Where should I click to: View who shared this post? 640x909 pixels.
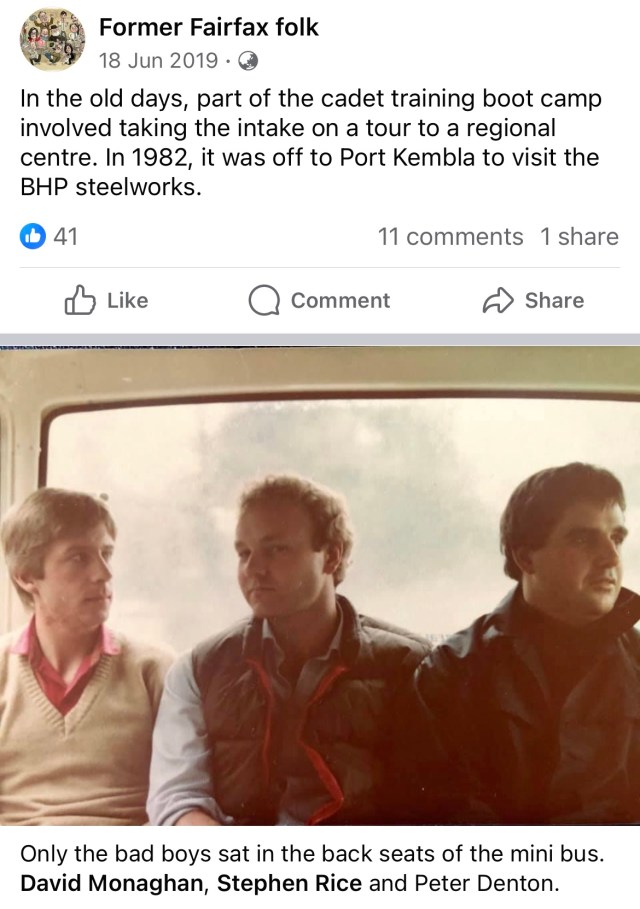point(579,237)
